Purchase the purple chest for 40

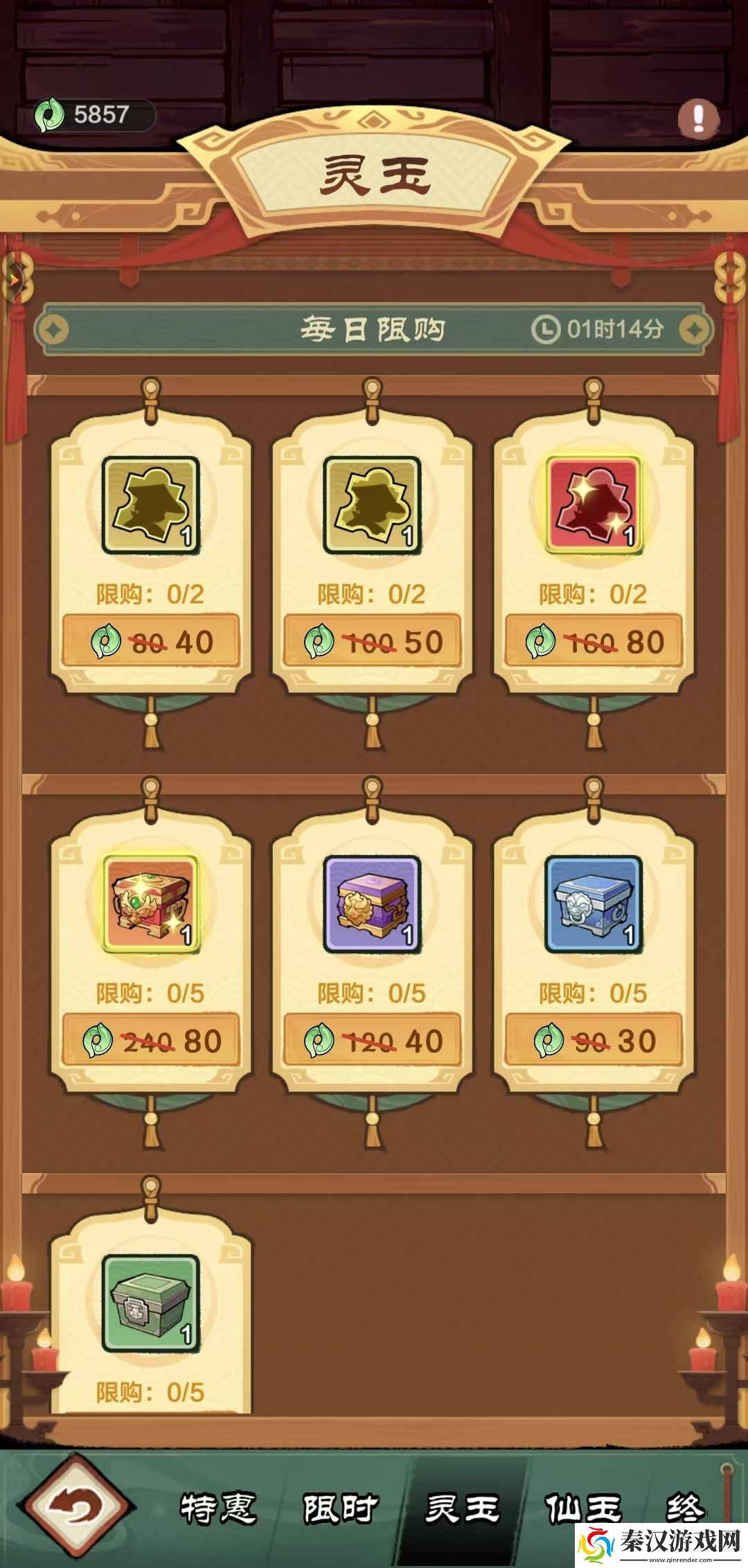373,1041
